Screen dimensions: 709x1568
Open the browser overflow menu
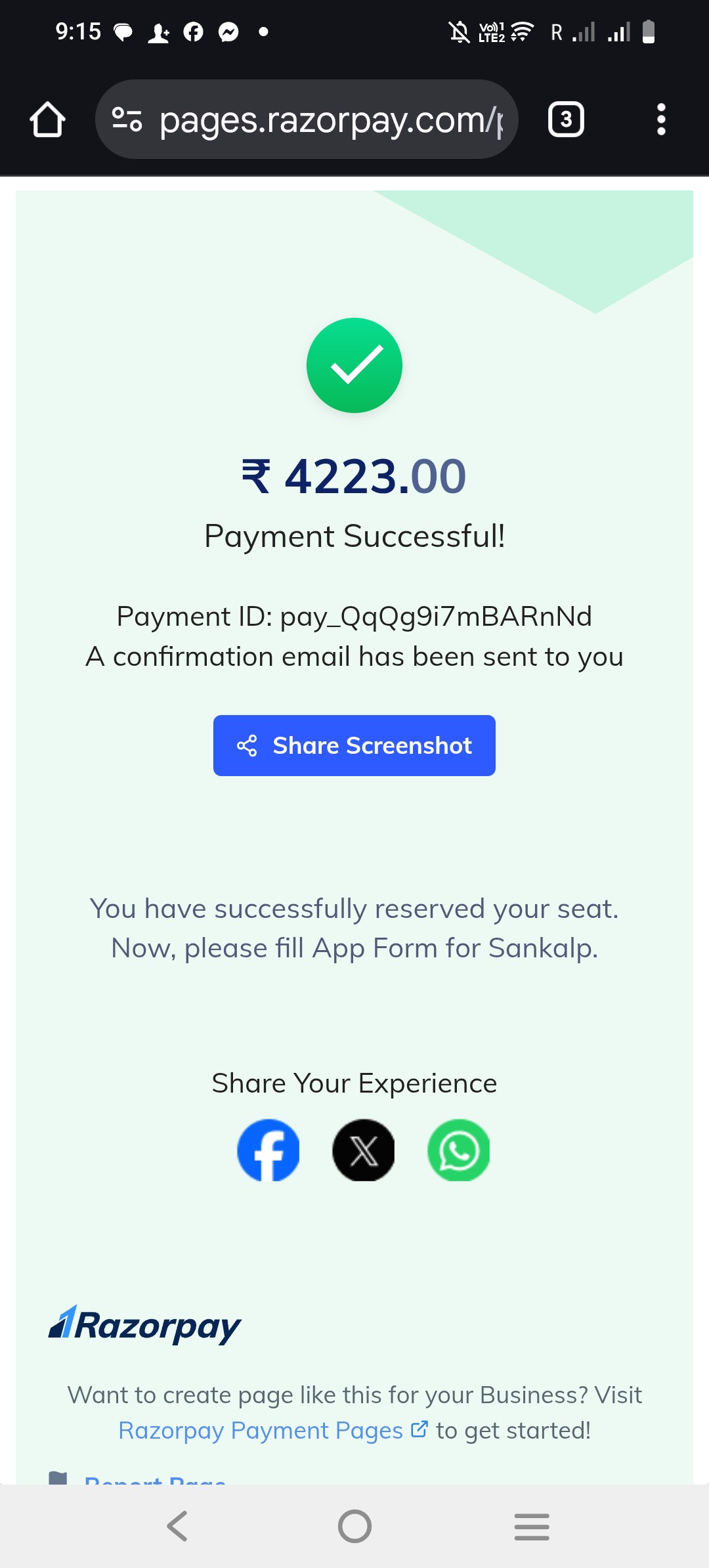point(661,120)
